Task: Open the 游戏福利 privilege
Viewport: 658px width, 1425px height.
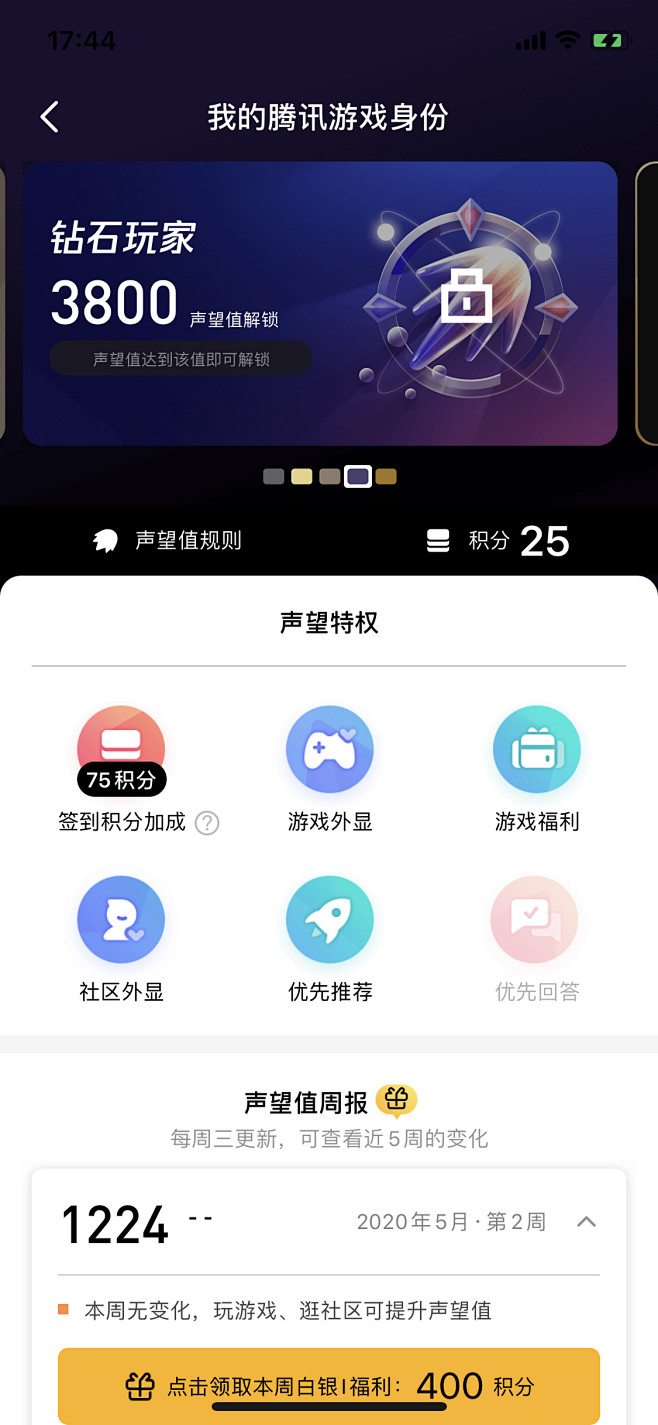Action: (537, 750)
